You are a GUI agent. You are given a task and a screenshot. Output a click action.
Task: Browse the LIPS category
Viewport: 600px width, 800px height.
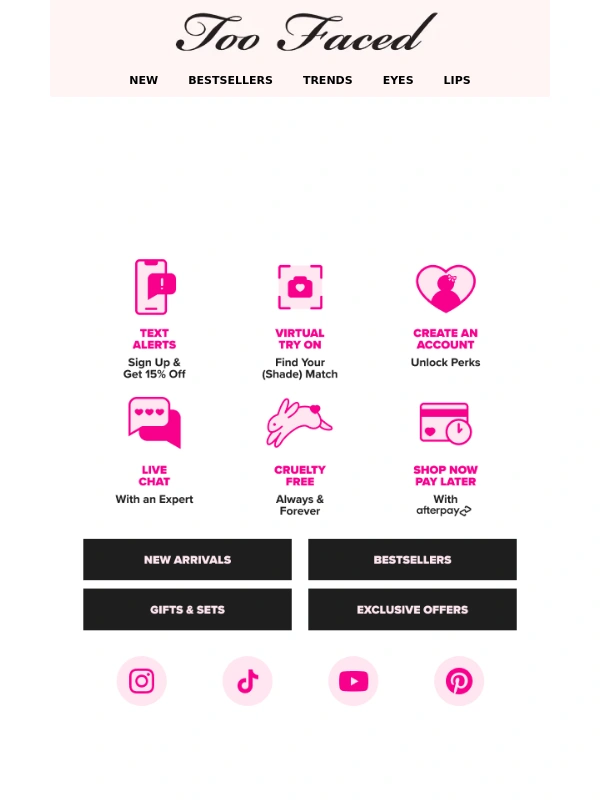456,80
